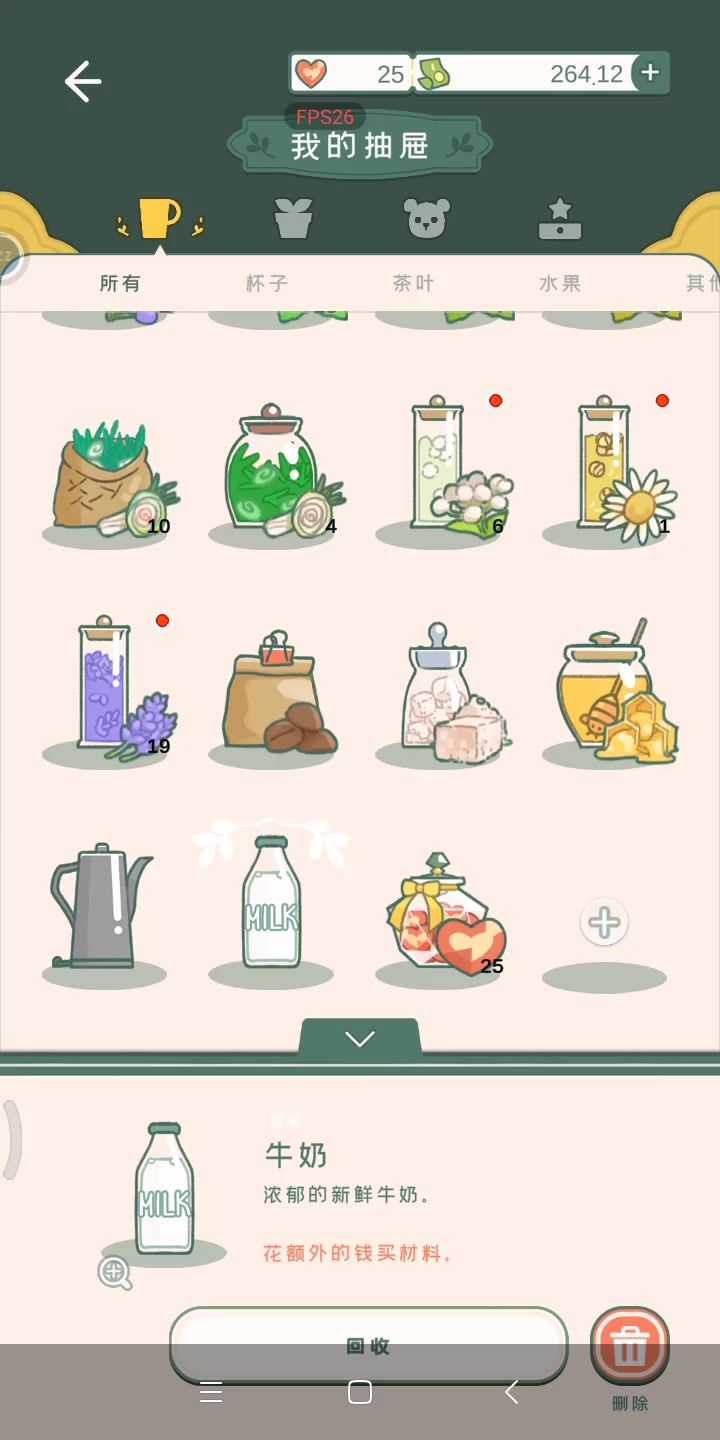Select the 所有 category tab

pos(120,283)
